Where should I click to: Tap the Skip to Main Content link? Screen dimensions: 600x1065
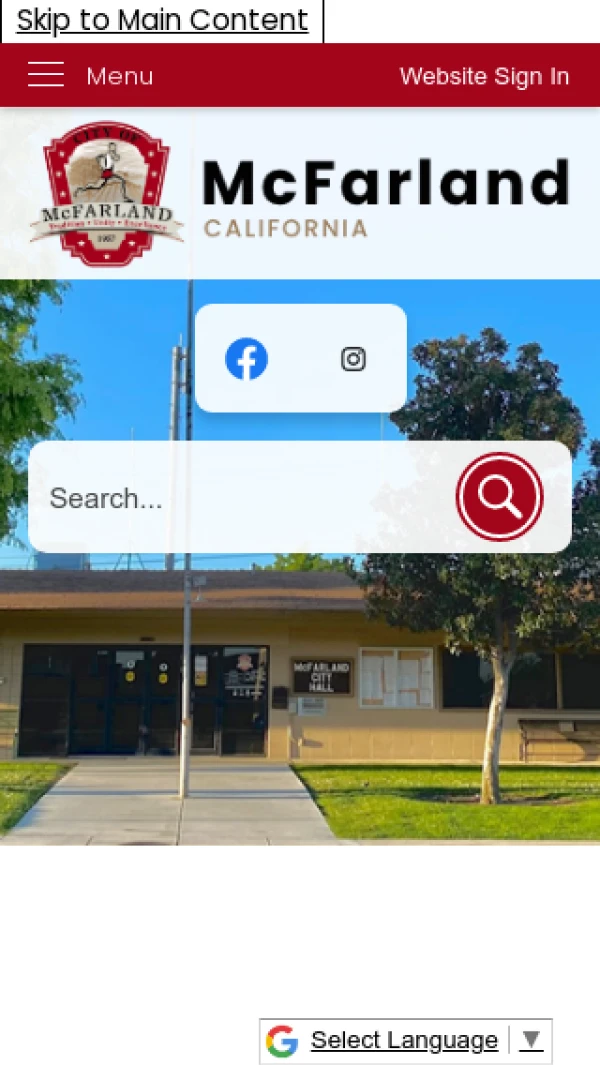[x=162, y=20]
